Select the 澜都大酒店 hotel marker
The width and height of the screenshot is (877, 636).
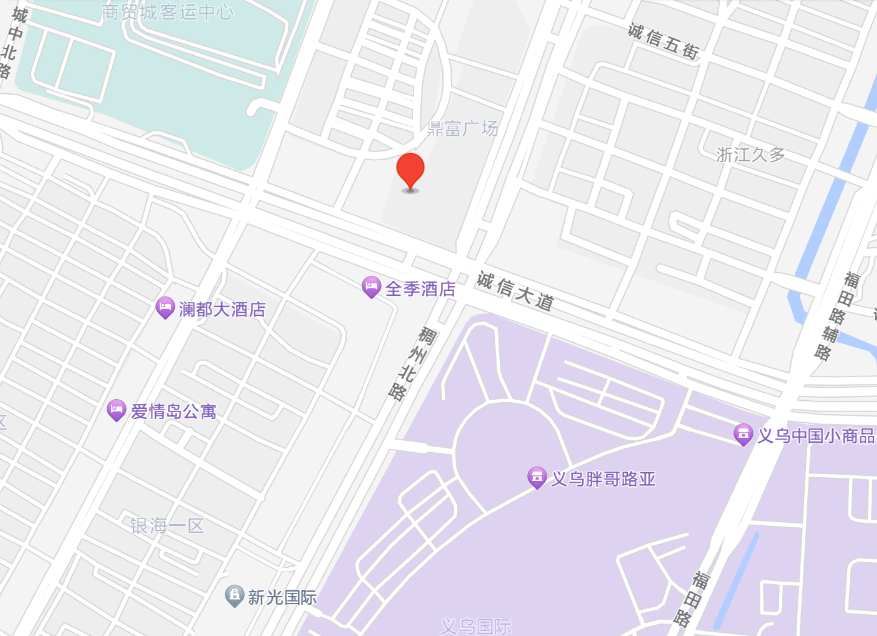pyautogui.click(x=165, y=309)
